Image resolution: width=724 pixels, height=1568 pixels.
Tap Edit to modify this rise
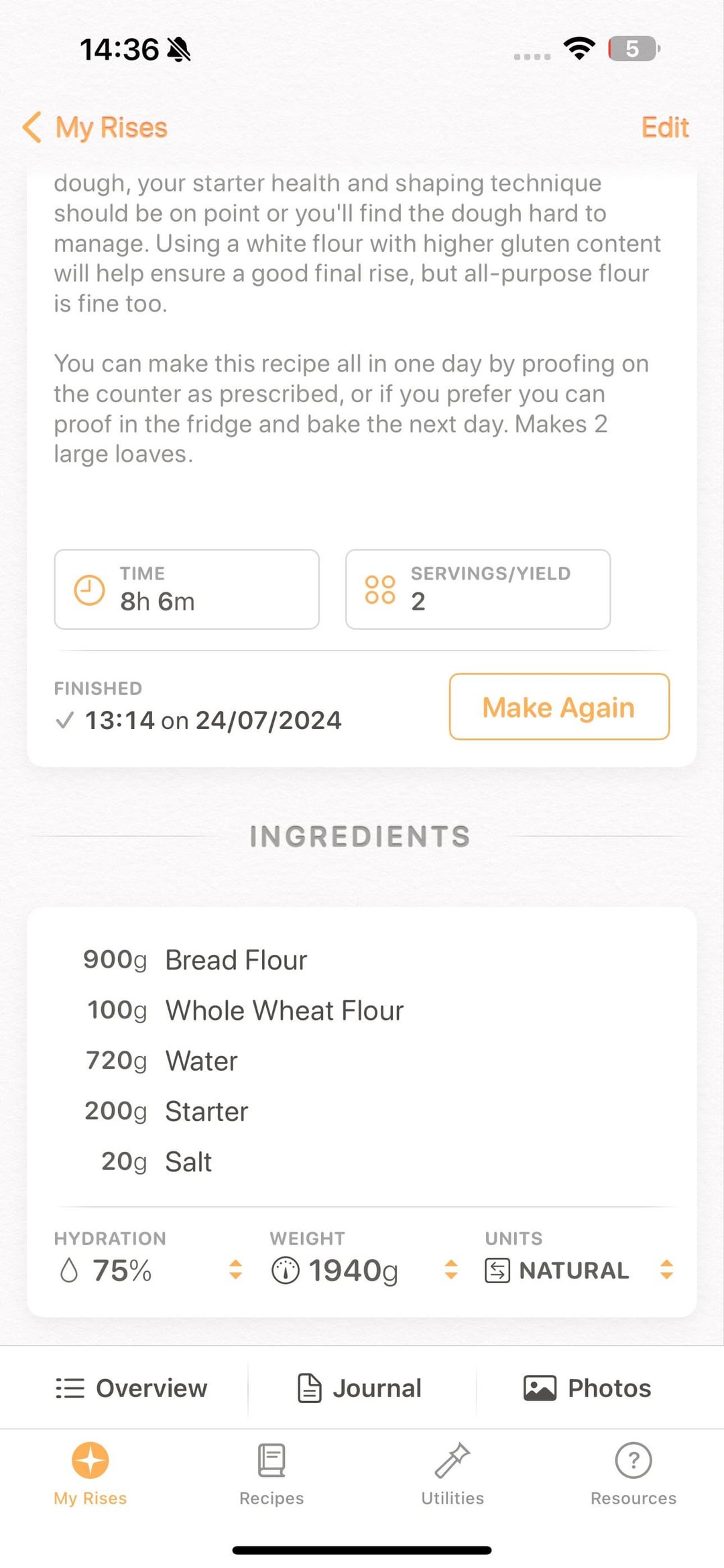(664, 127)
